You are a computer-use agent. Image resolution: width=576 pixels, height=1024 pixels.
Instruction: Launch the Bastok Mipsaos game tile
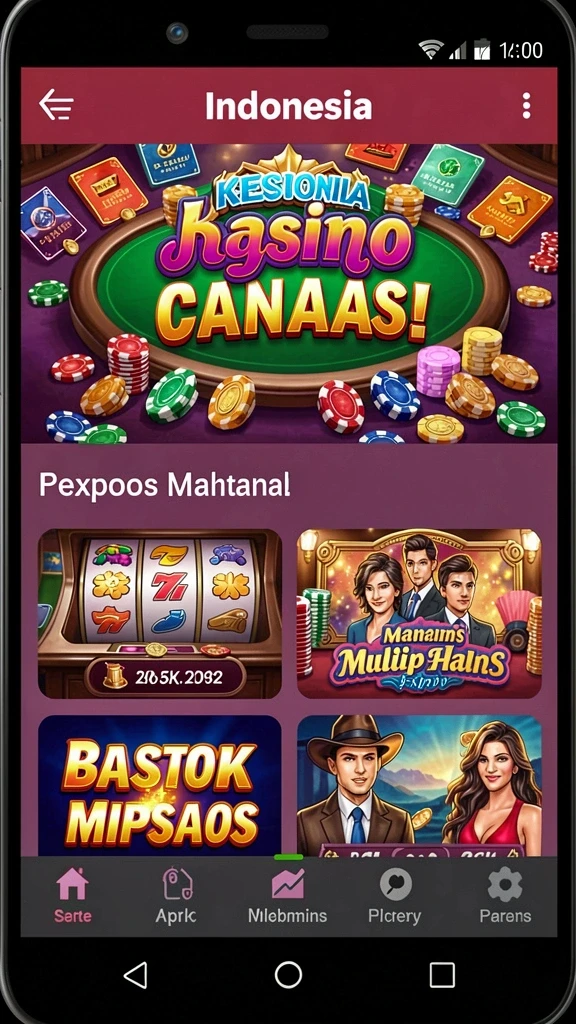click(159, 786)
